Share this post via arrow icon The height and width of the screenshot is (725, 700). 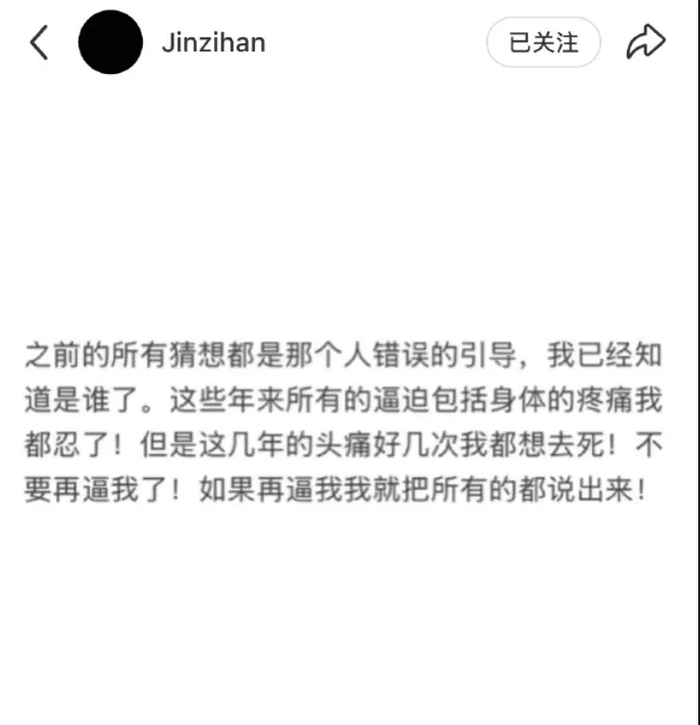pos(645,42)
